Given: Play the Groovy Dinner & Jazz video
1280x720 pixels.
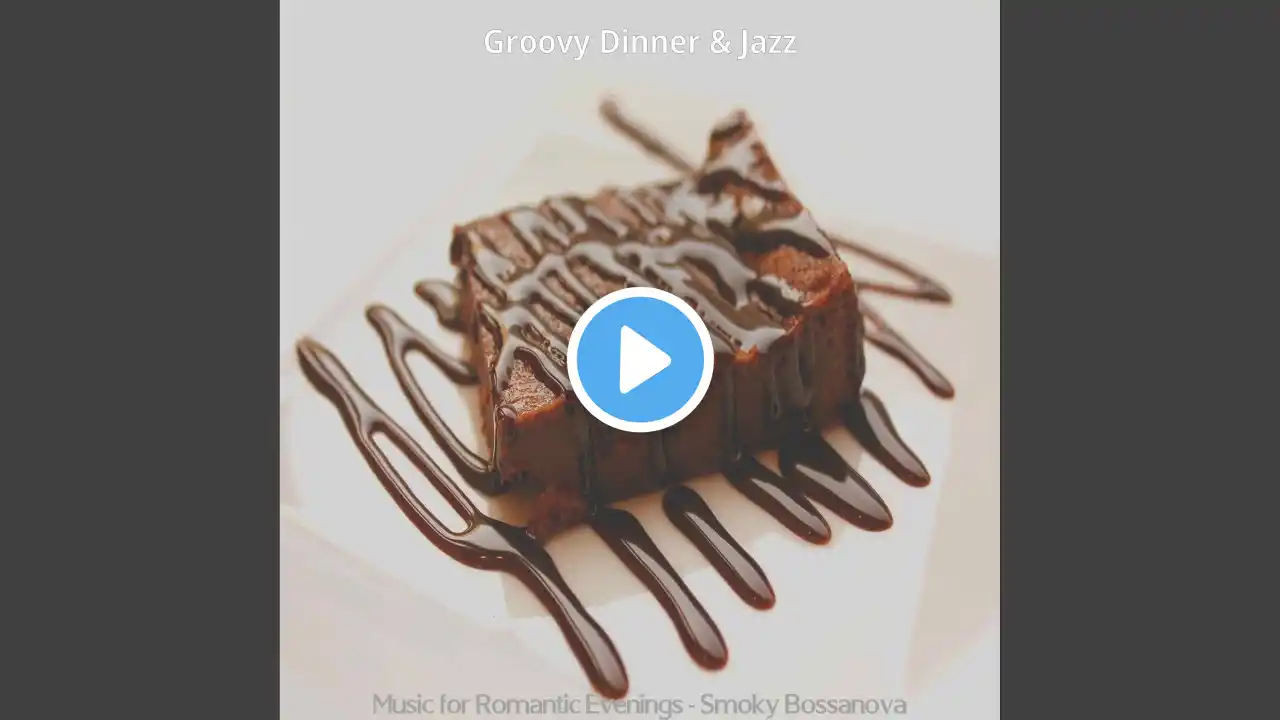Looking at the screenshot, I should click(640, 360).
